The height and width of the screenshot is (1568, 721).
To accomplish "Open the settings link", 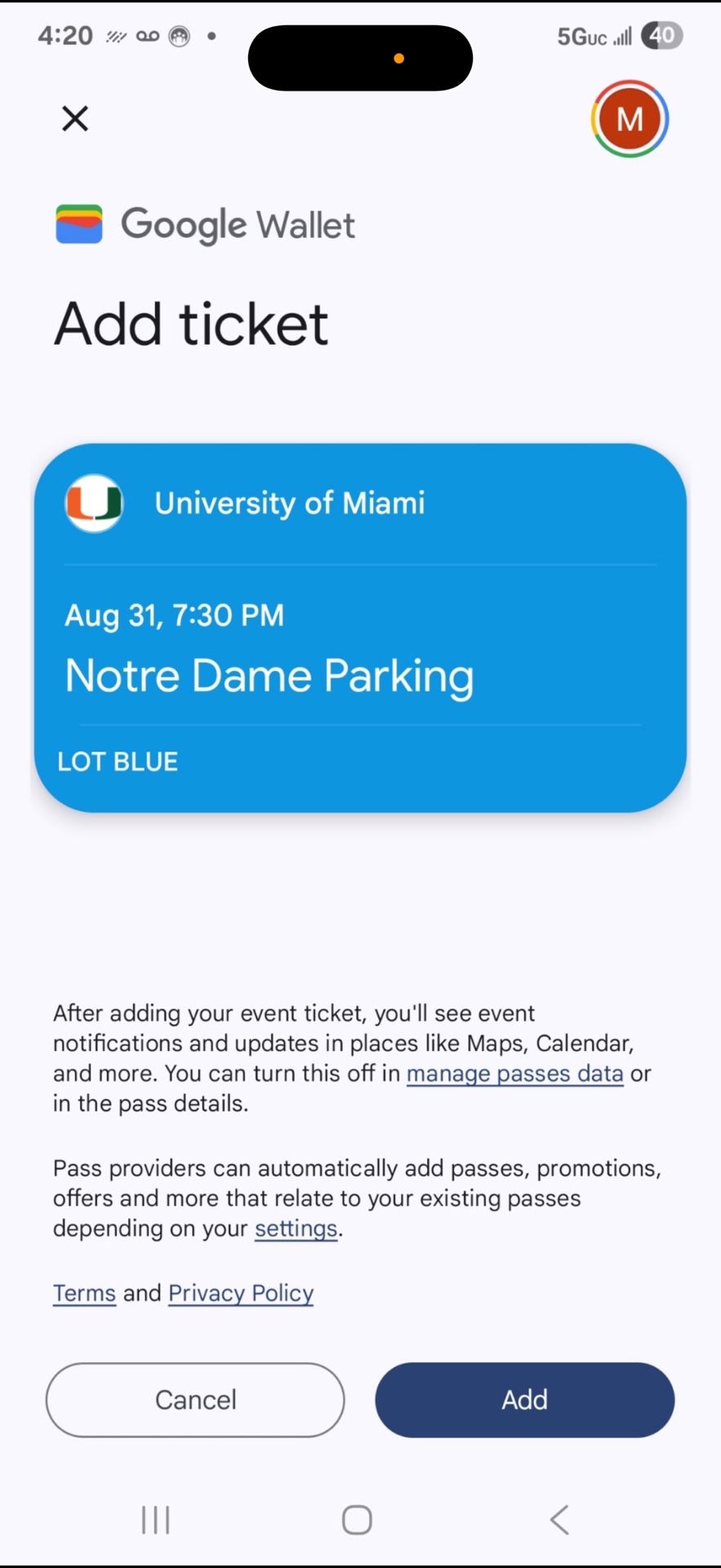I will pos(296,1228).
